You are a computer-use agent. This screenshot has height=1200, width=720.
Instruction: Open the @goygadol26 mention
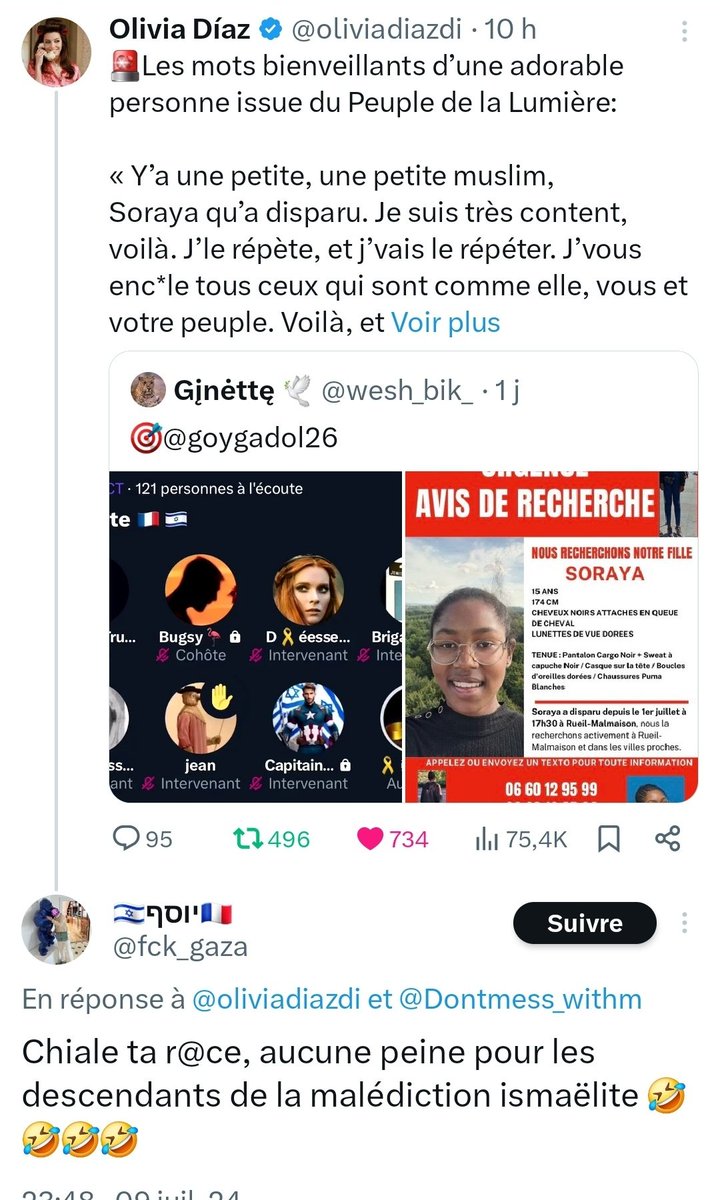(x=245, y=438)
